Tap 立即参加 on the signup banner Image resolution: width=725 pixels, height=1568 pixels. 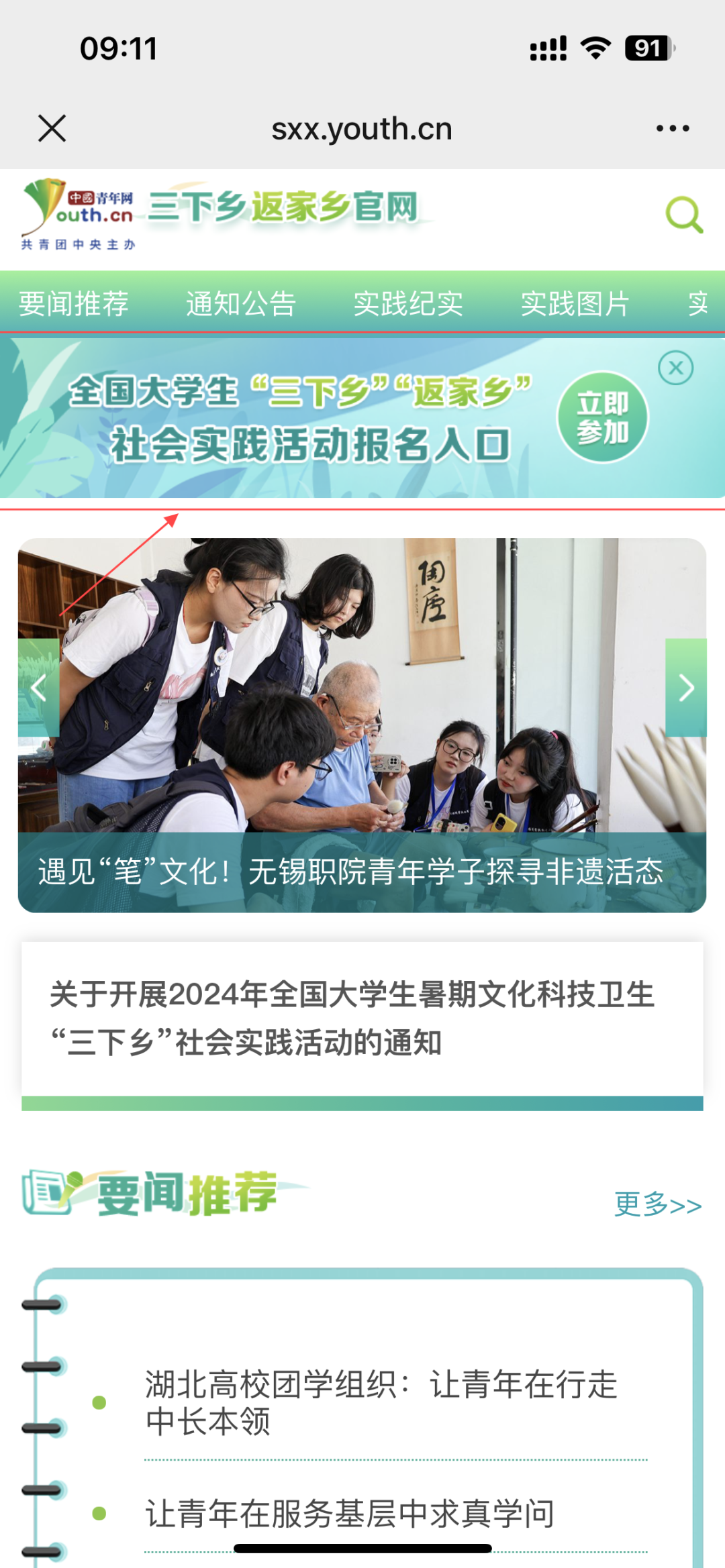pyautogui.click(x=602, y=417)
